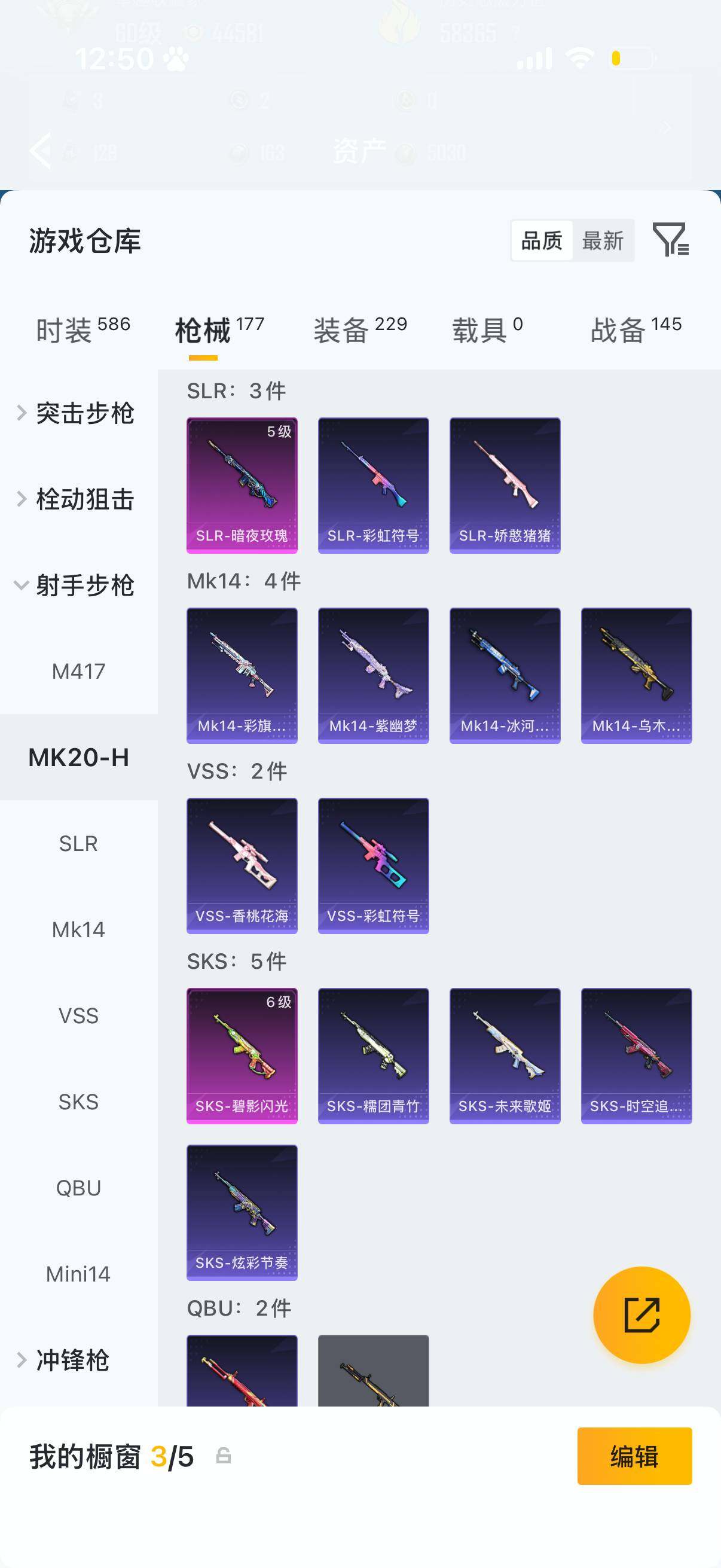The height and width of the screenshot is (1568, 721).
Task: Select M417 in the side list
Action: pyautogui.click(x=78, y=671)
